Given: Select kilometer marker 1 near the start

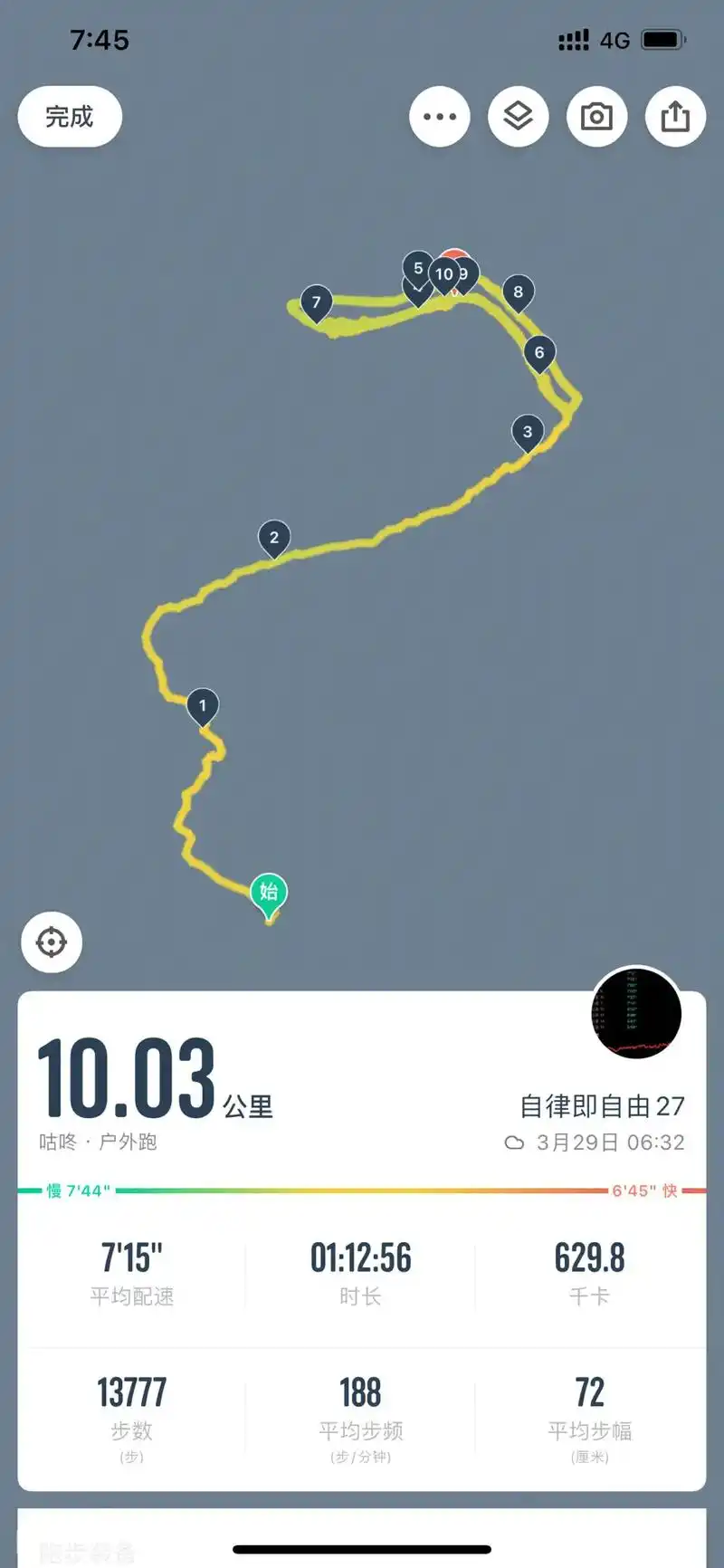Looking at the screenshot, I should 203,706.
